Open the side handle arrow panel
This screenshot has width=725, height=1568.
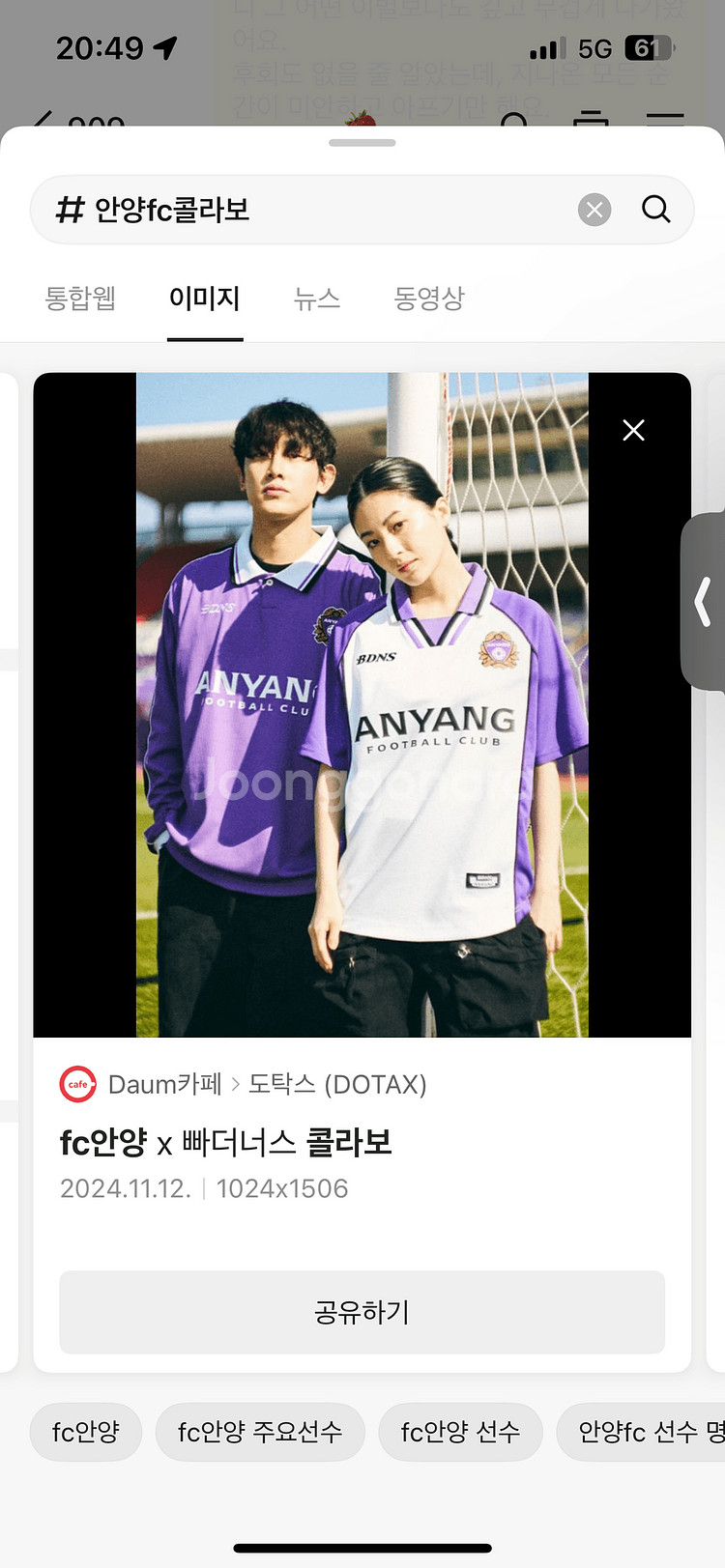coord(704,601)
